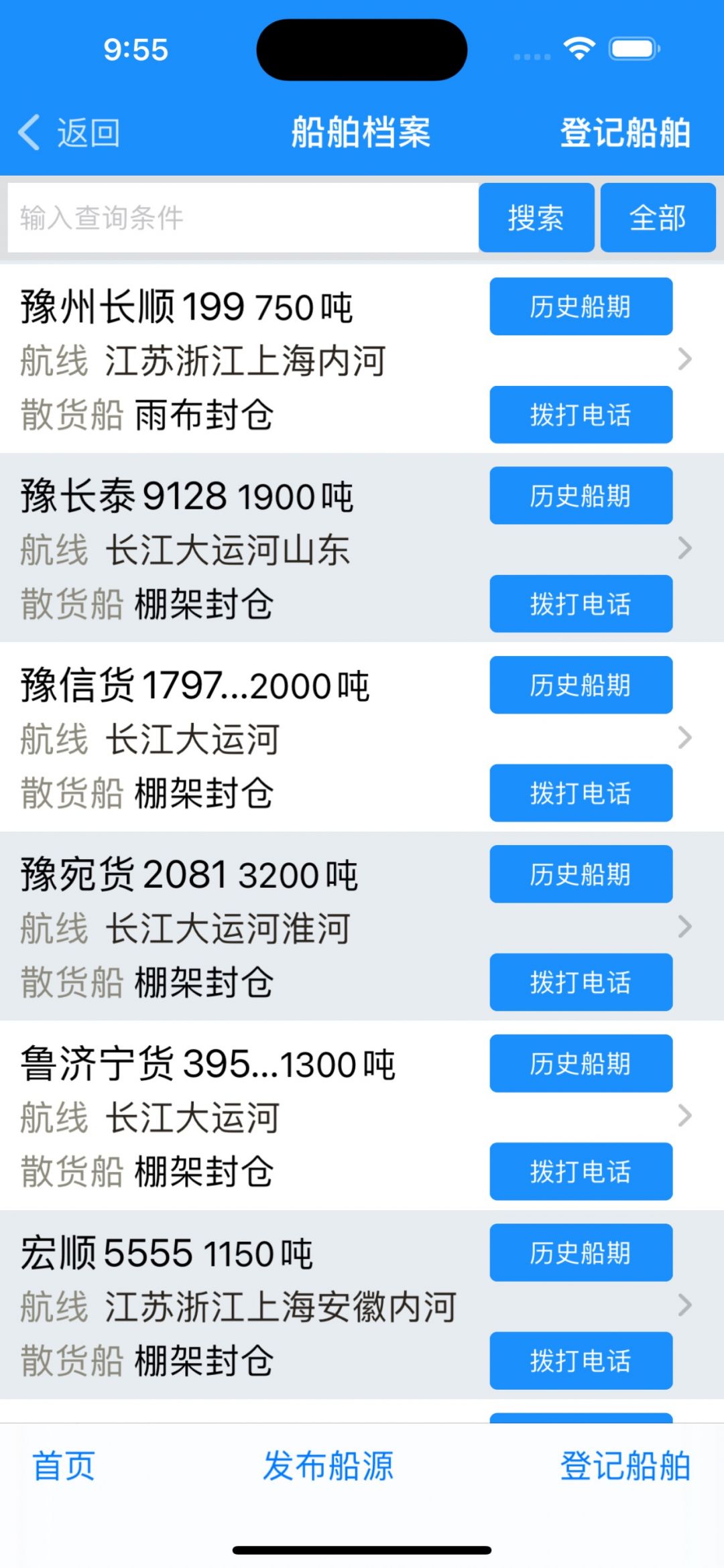This screenshot has width=724, height=1568.
Task: View 历史船期 of 鲁济宁货395
Action: pyautogui.click(x=581, y=1063)
